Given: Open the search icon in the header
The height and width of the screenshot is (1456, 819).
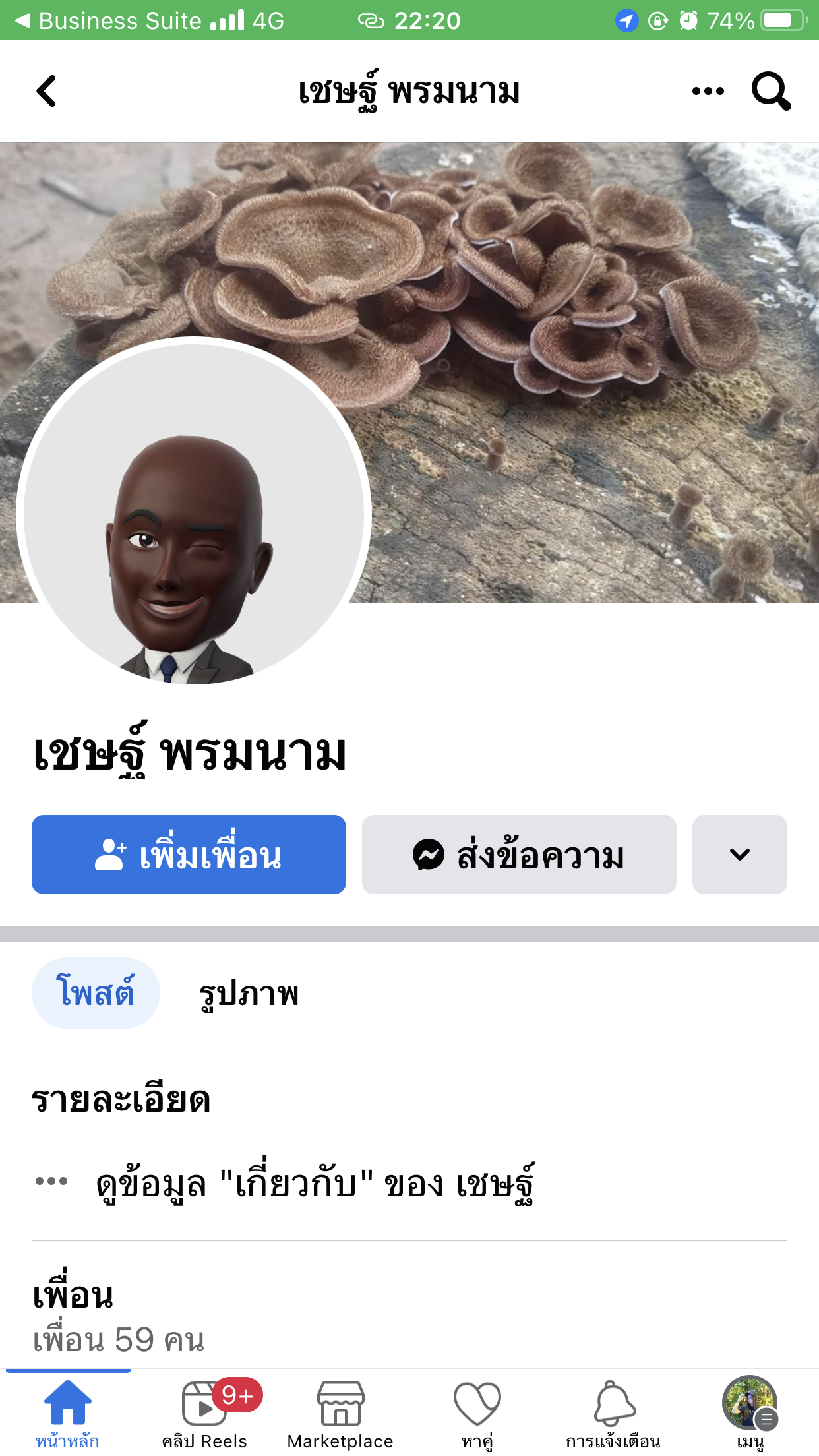Looking at the screenshot, I should tap(771, 91).
